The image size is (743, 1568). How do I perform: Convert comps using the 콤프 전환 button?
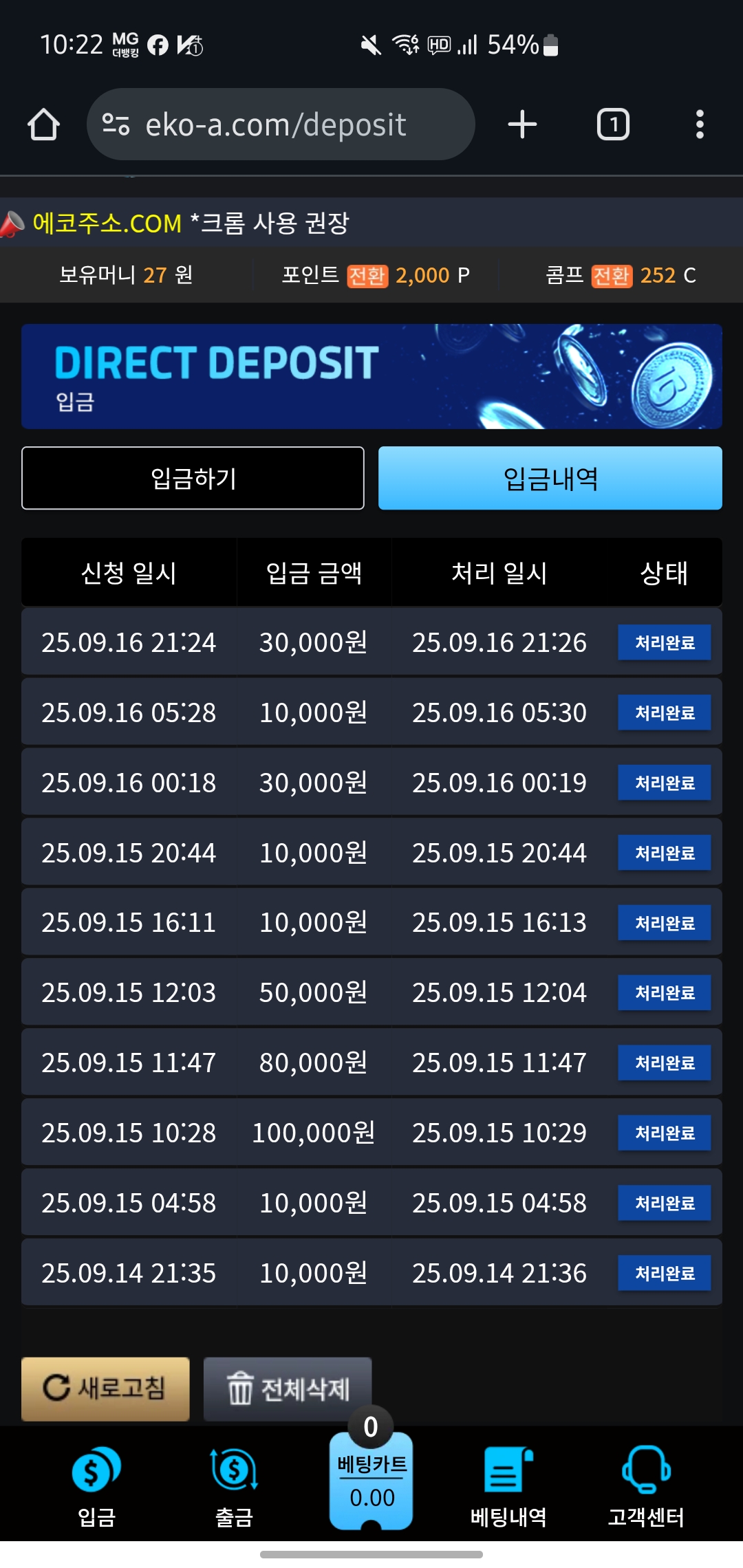pos(612,276)
